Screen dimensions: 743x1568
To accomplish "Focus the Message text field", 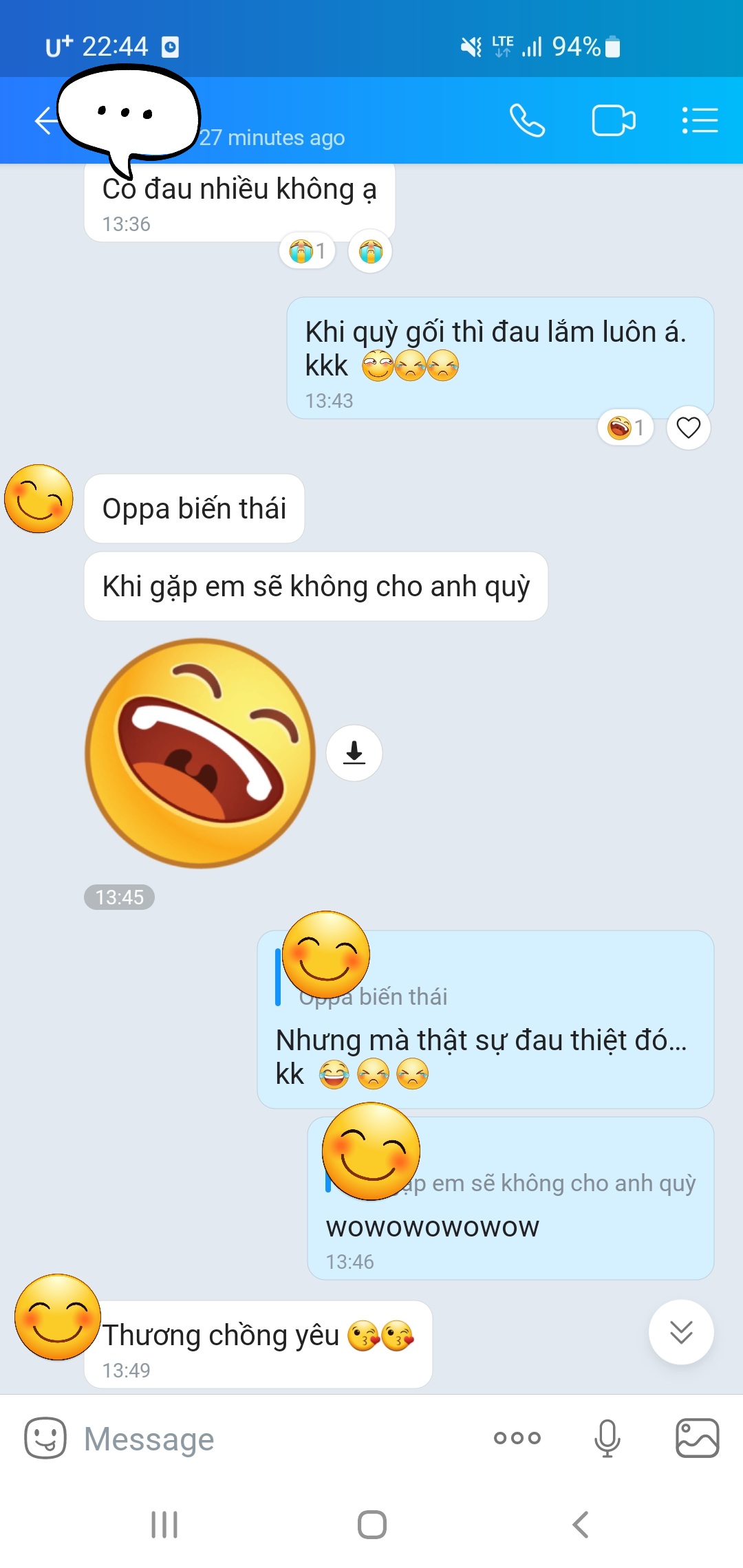I will click(275, 1439).
